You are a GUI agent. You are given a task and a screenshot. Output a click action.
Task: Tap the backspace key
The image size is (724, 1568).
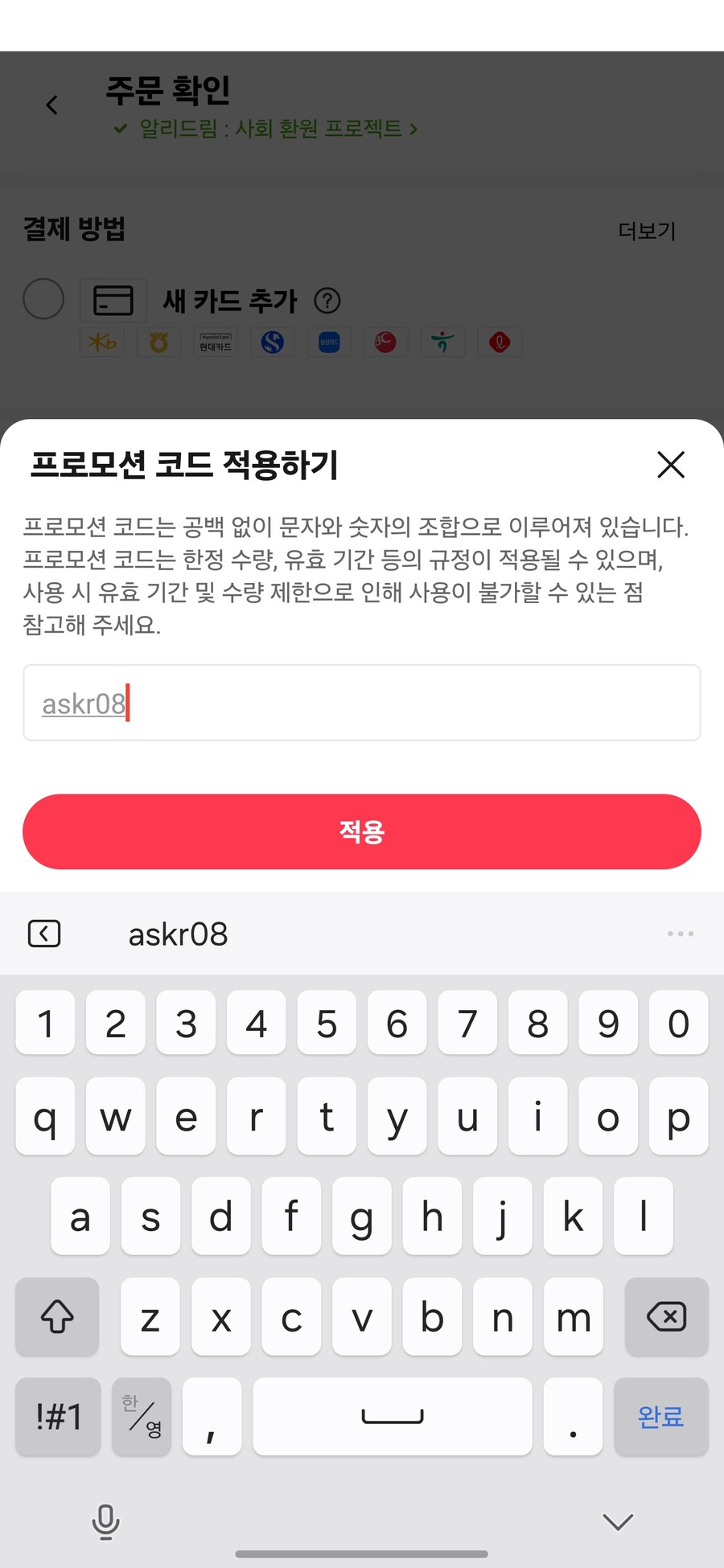pos(666,1316)
